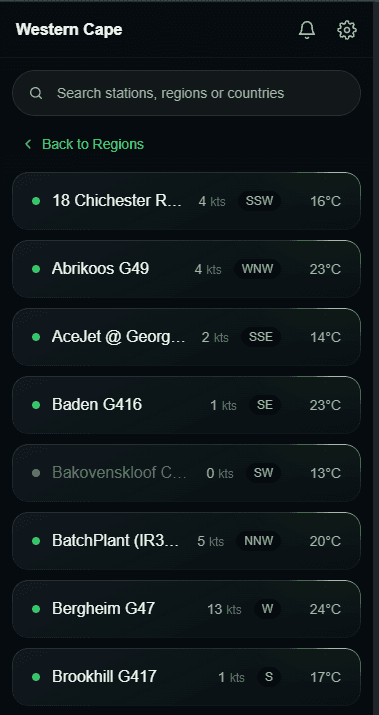Viewport: 379px width, 715px height.
Task: Select the Brookhill G417 station
Action: (x=186, y=677)
